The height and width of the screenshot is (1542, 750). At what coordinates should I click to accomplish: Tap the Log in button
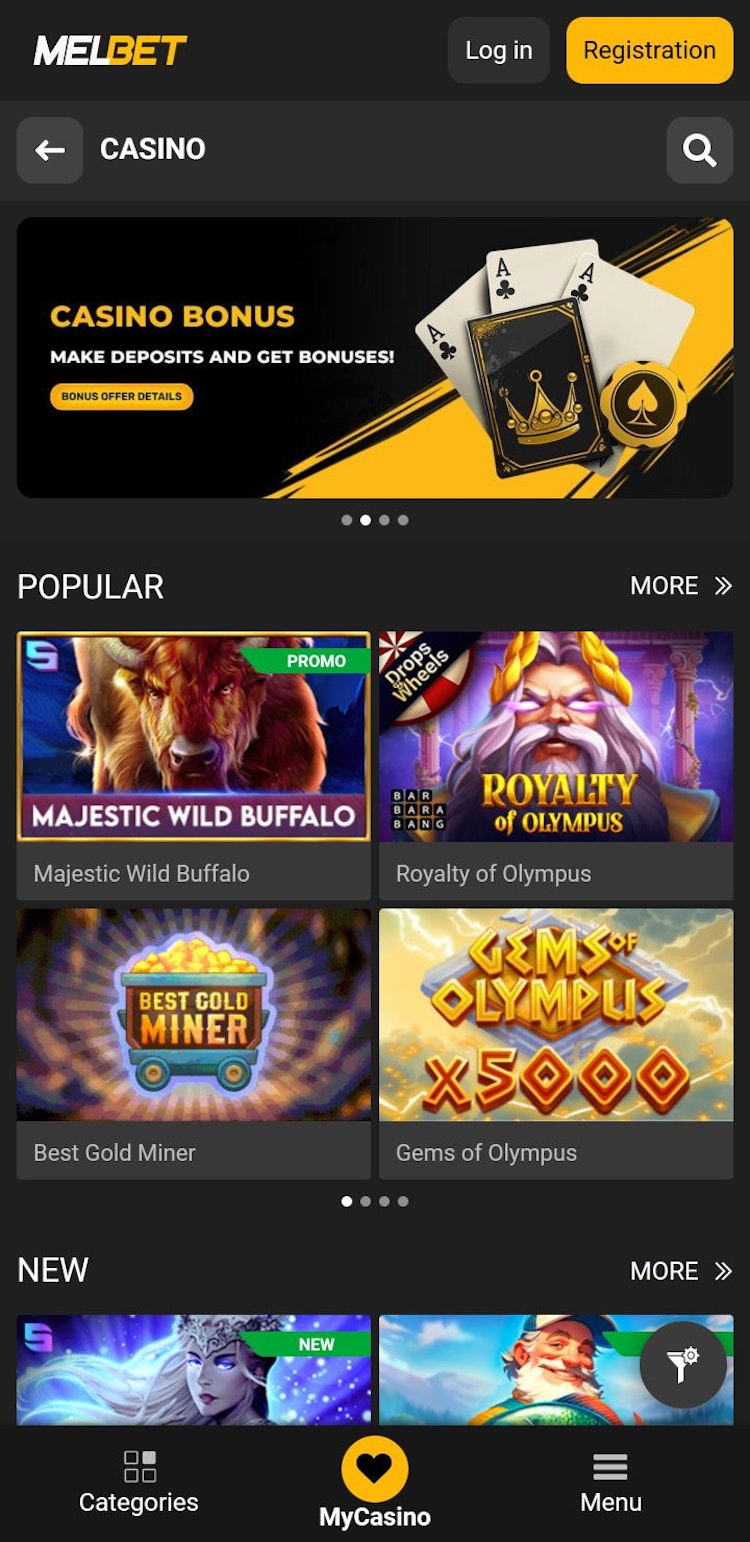(498, 50)
